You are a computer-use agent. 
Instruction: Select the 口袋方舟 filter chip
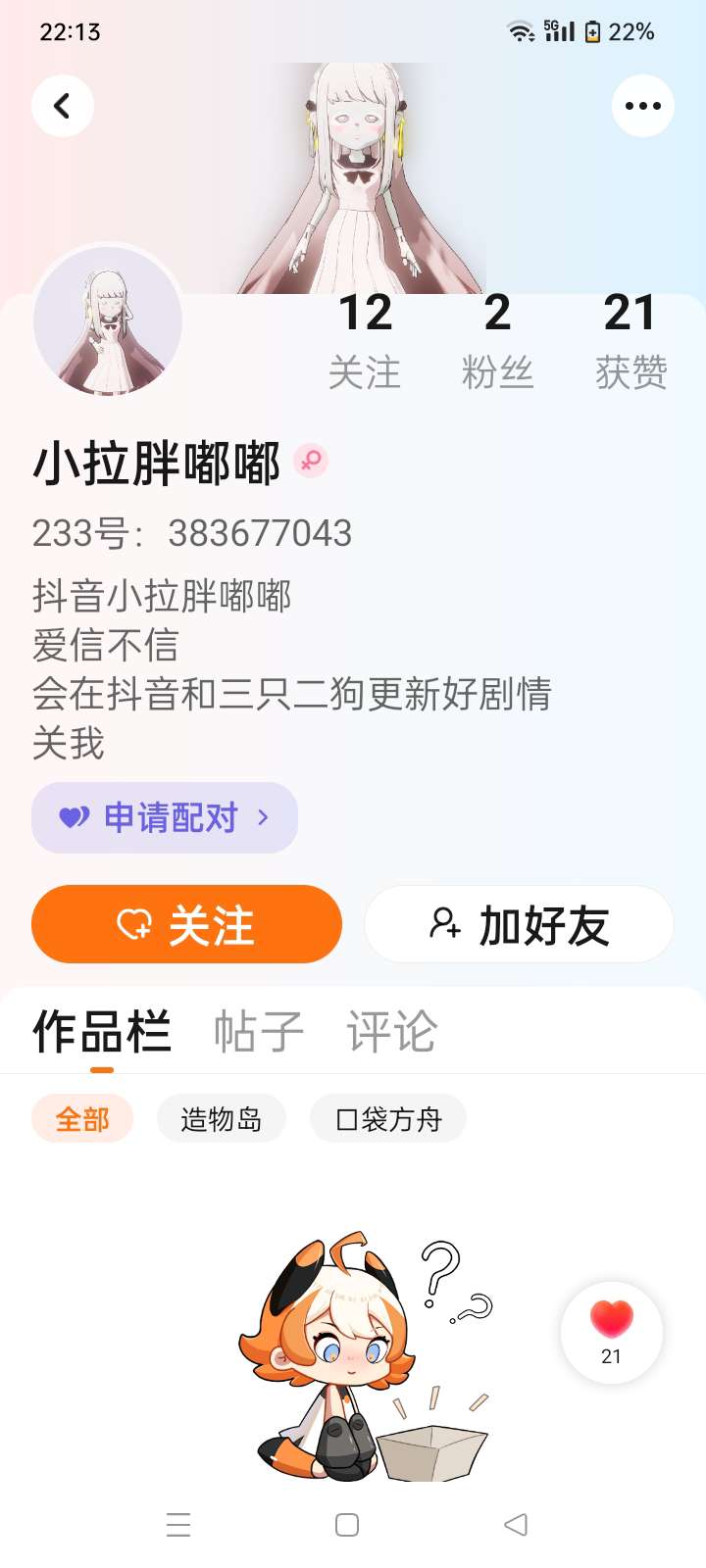[388, 1118]
